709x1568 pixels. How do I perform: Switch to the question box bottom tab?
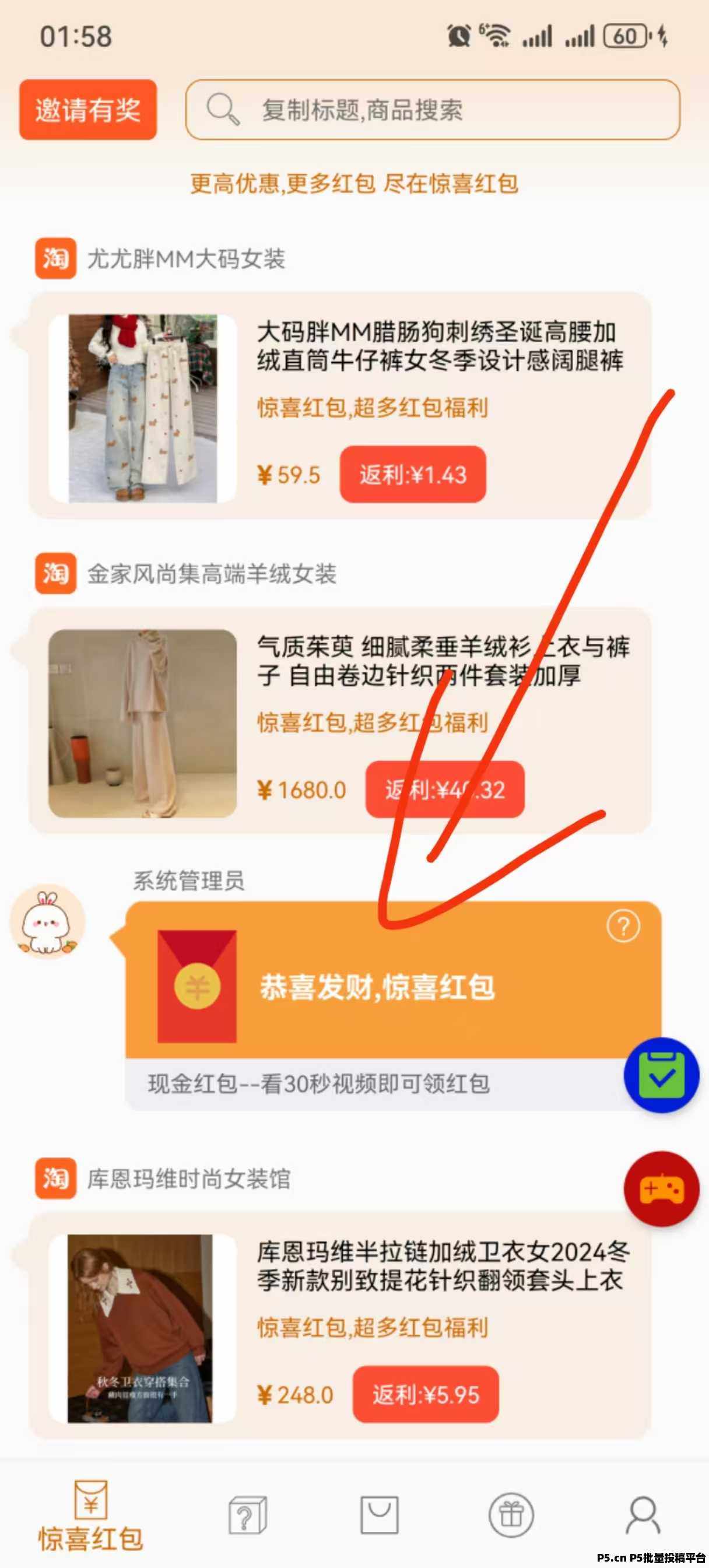point(247,1516)
